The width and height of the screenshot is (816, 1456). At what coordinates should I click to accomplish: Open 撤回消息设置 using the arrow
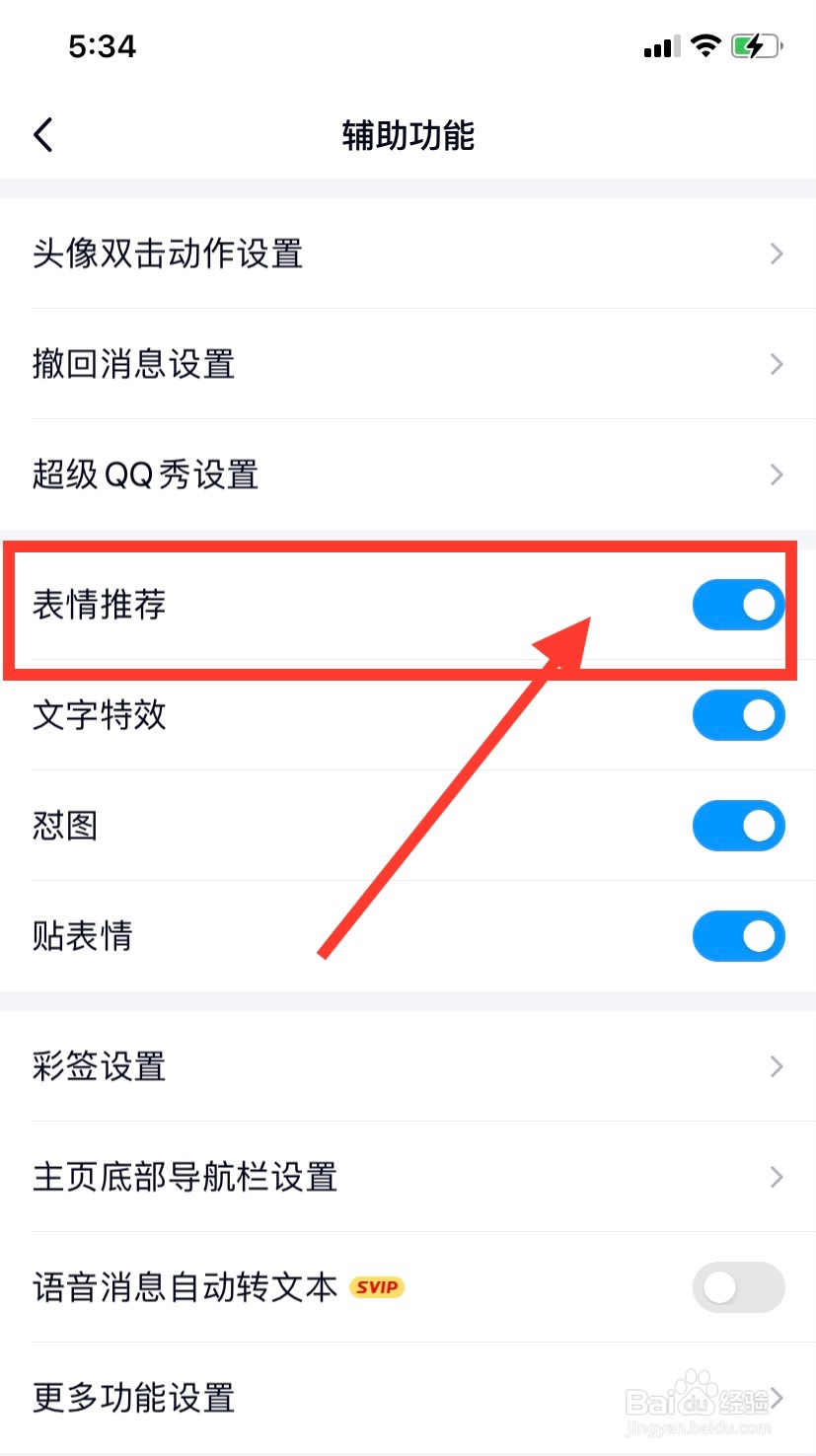coord(777,364)
